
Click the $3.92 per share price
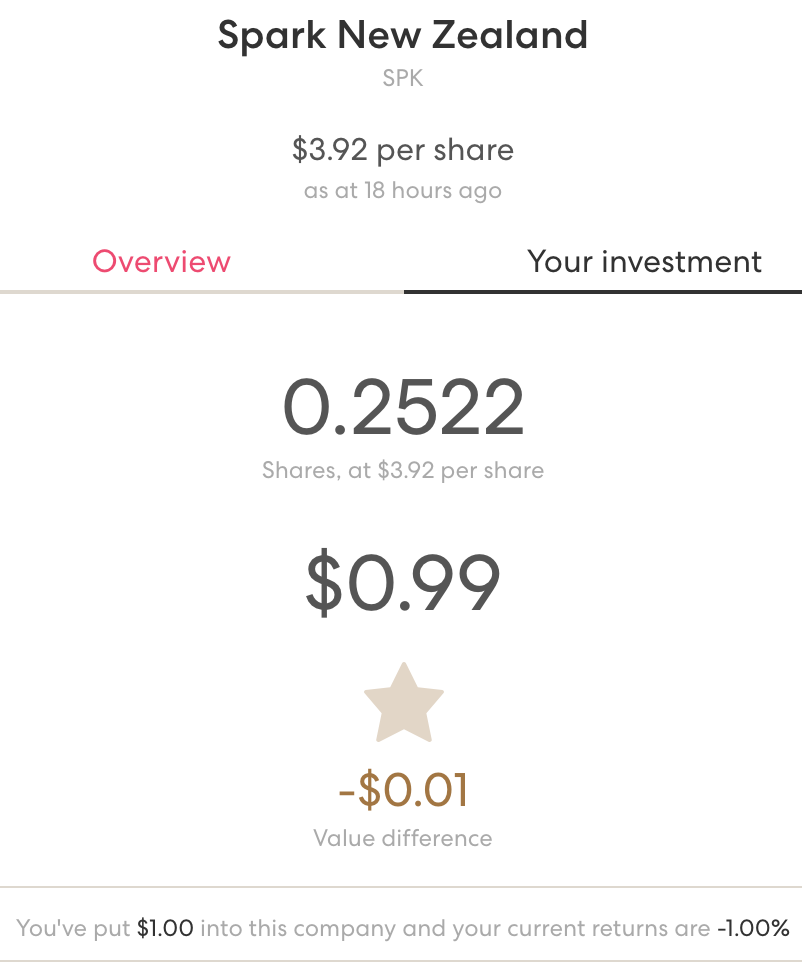click(x=402, y=150)
